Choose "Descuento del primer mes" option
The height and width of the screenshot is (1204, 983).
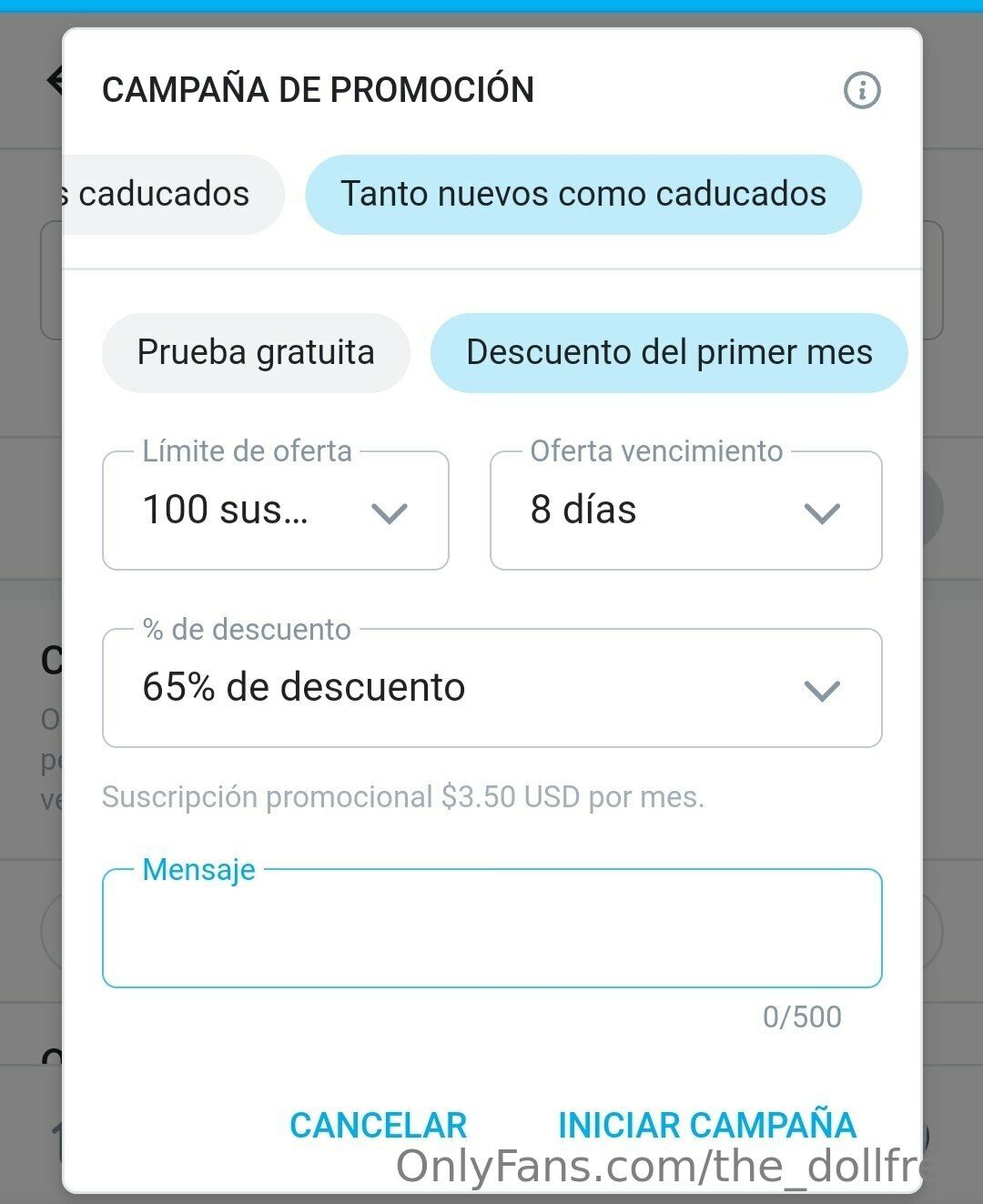[x=669, y=352]
